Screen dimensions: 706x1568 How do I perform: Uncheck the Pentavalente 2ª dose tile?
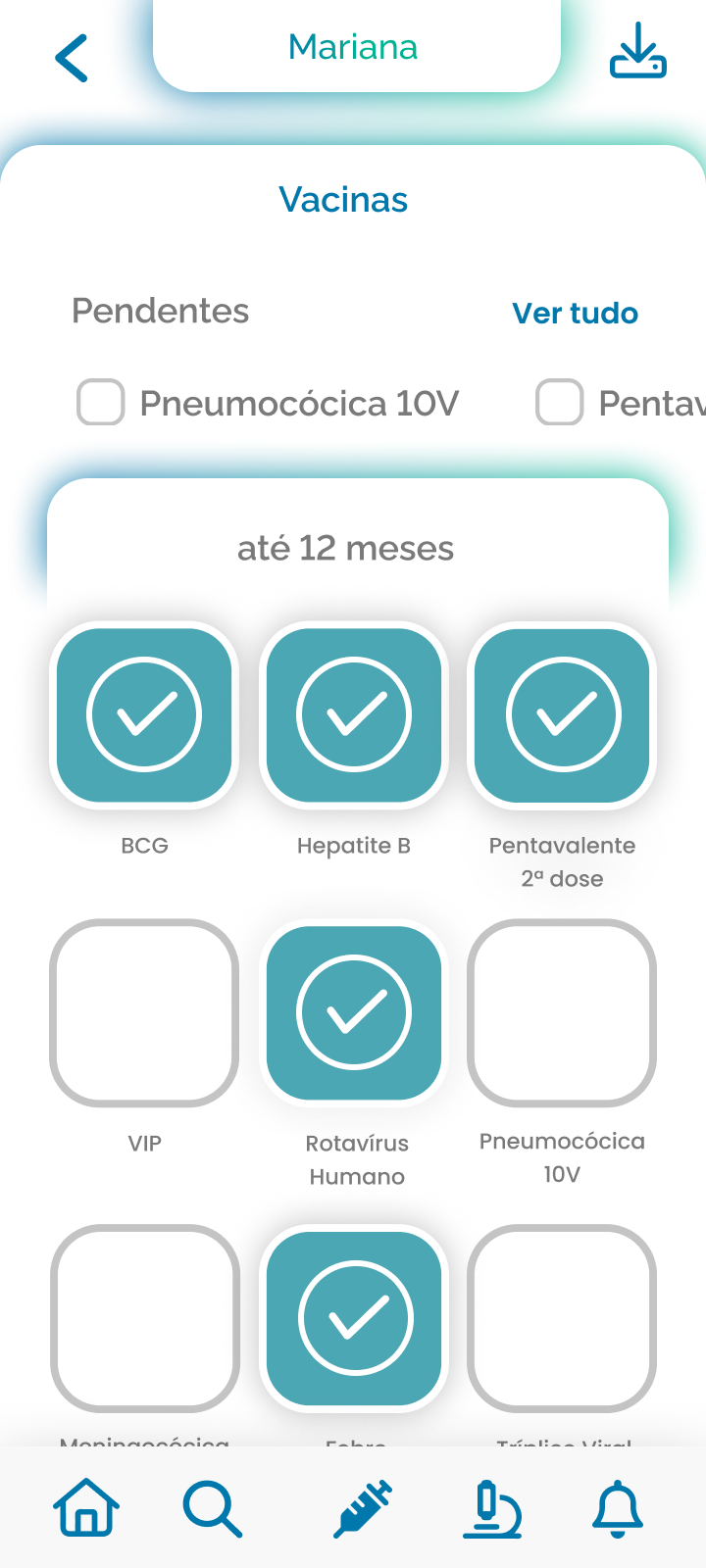563,715
